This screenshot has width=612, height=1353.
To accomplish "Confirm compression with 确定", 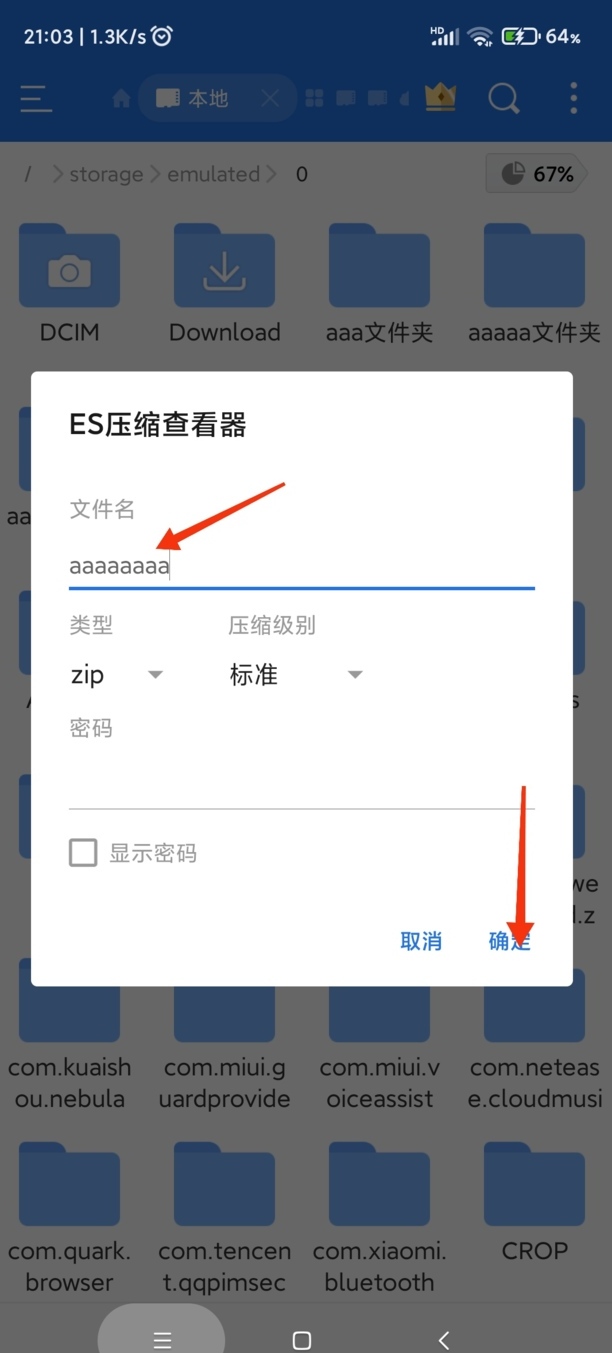I will [509, 941].
